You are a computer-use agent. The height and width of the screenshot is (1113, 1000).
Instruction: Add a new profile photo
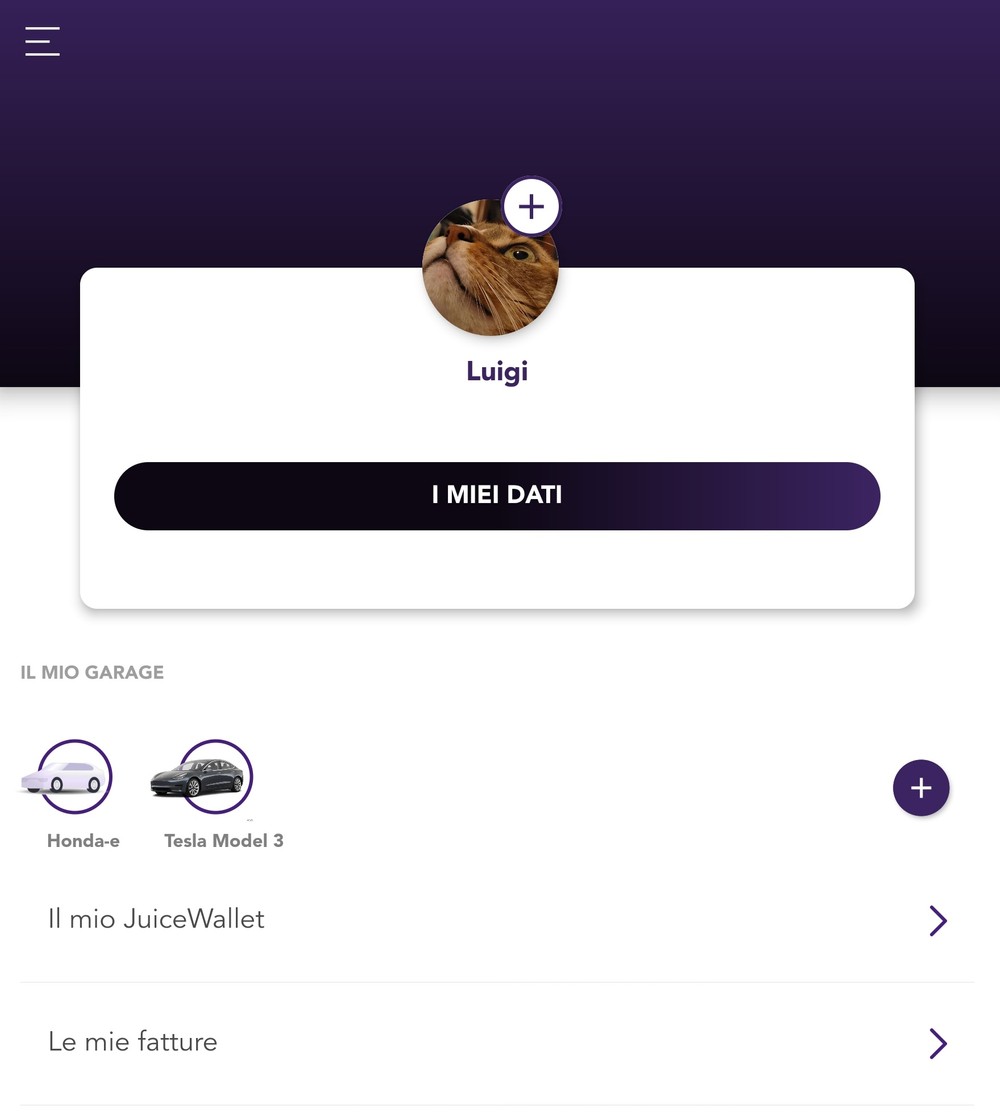tap(531, 207)
